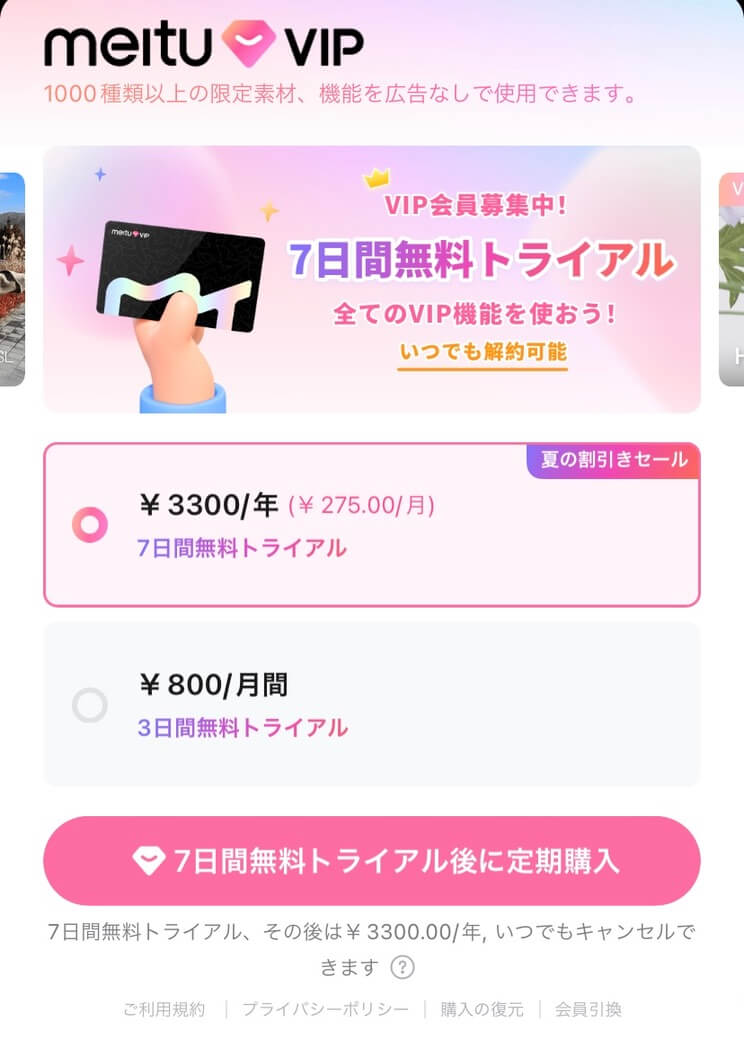Open the right carousel plant image

[732, 280]
